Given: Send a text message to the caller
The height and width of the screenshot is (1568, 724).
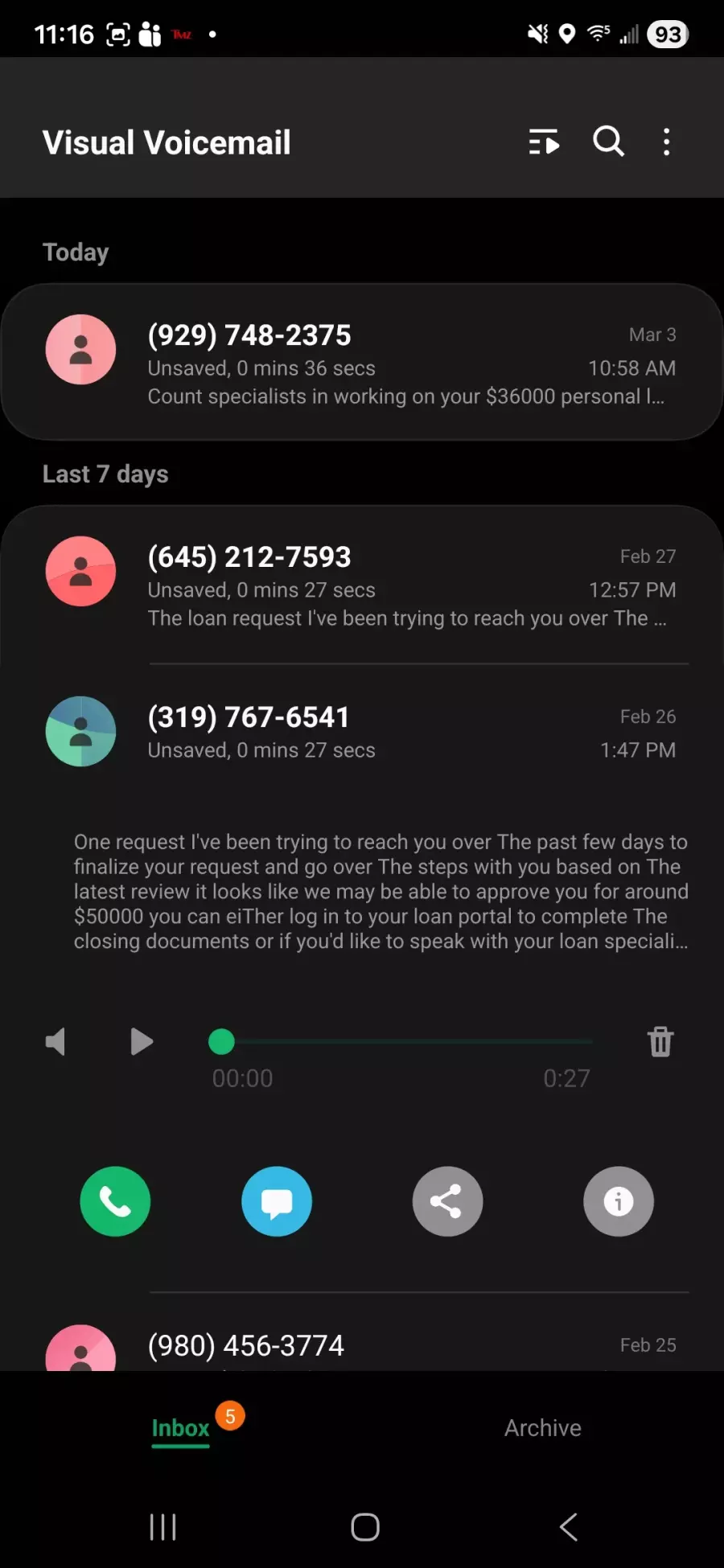Looking at the screenshot, I should click(277, 1201).
